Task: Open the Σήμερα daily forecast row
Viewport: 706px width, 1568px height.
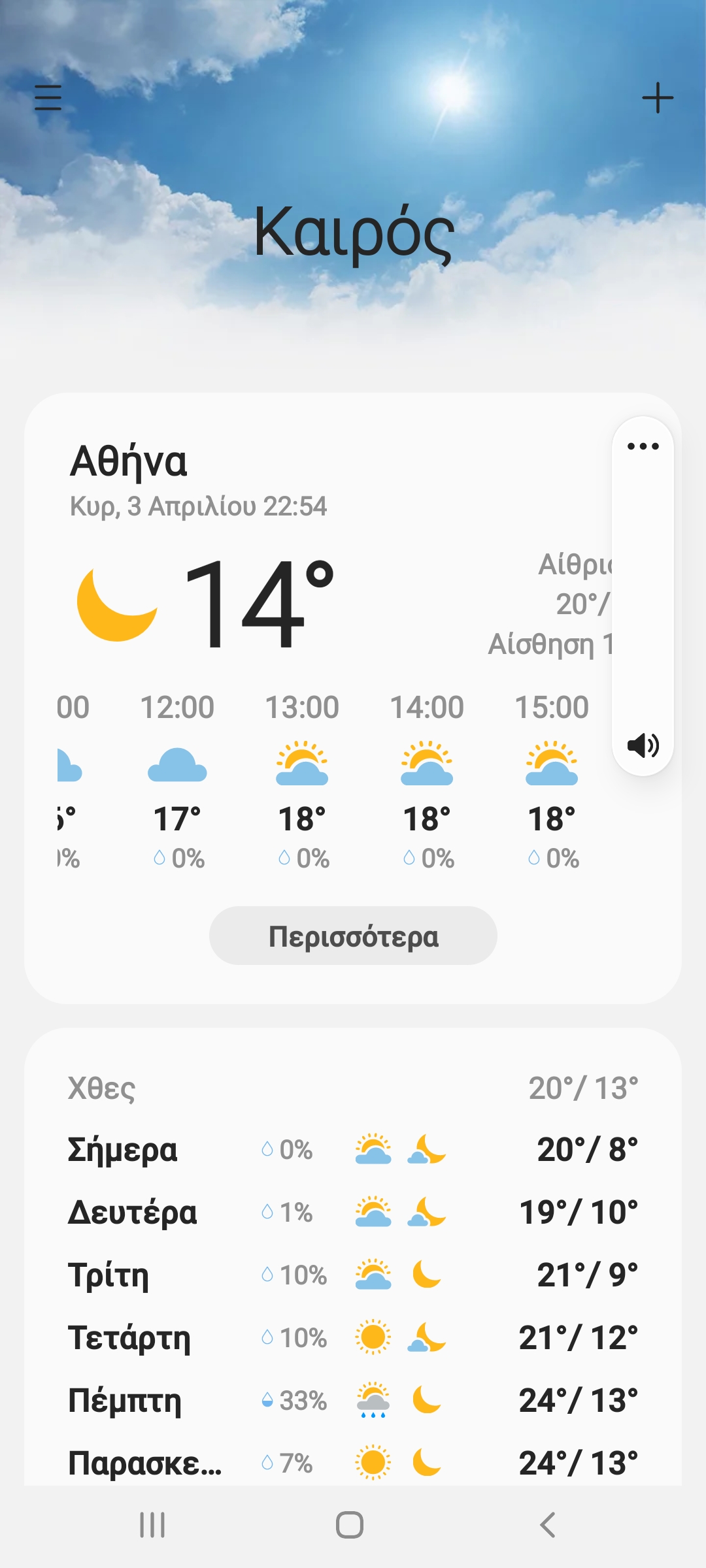Action: [x=353, y=1150]
